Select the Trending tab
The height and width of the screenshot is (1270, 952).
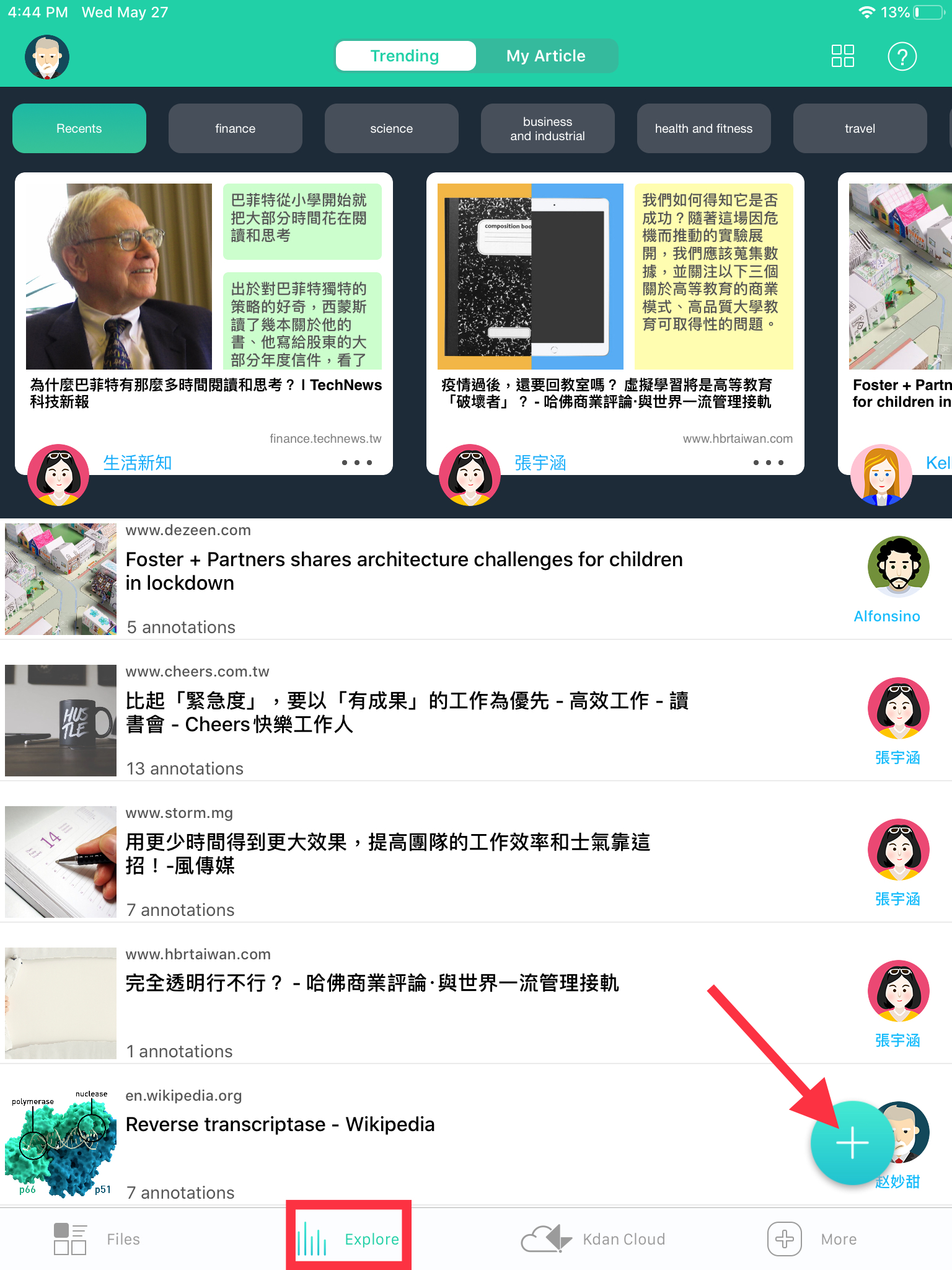[405, 56]
